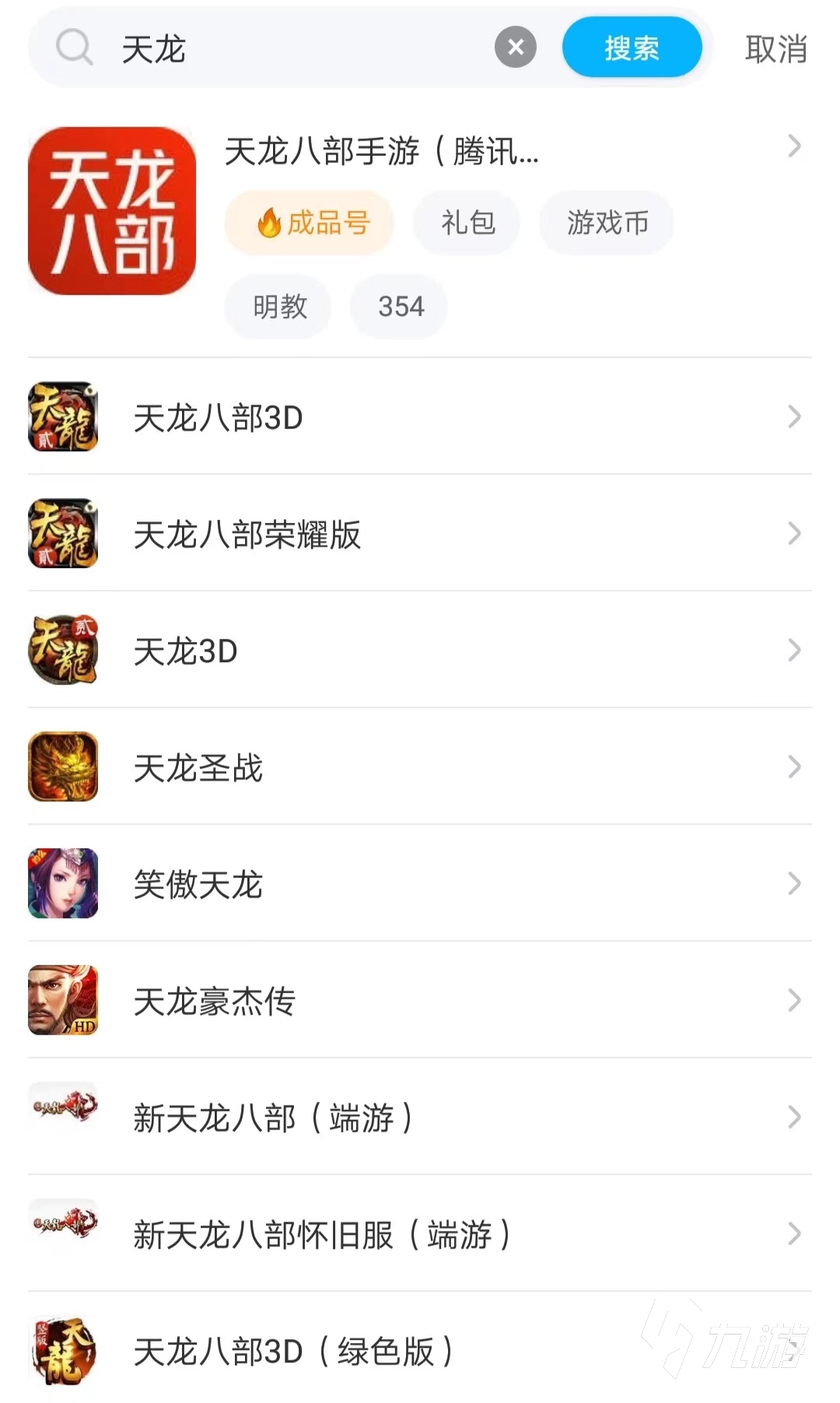Select the 礼包 chip
This screenshot has height=1403, width=840.
tap(467, 223)
